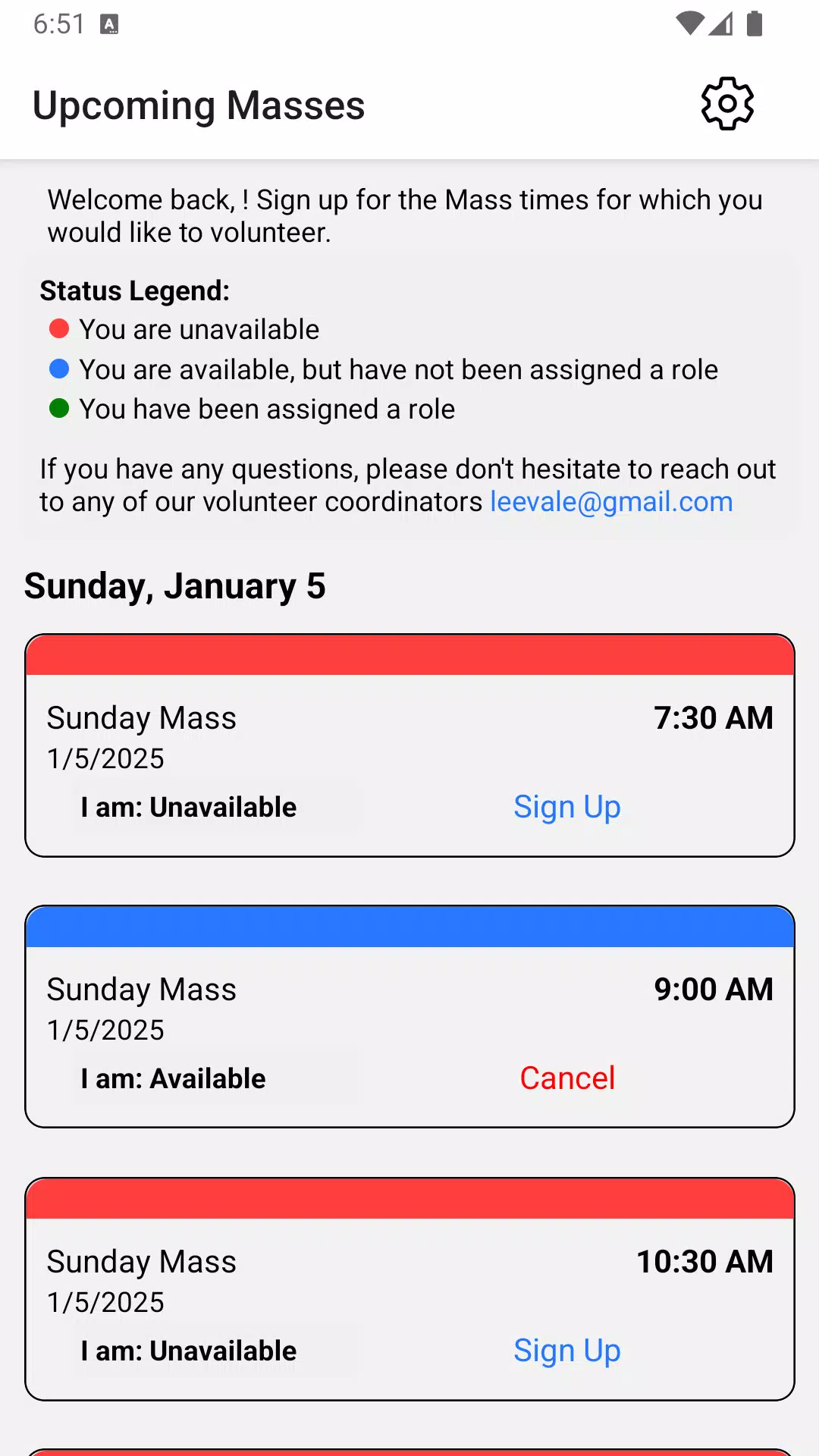
Task: Open the leevale@gmail.com coordinator email link
Action: pyautogui.click(x=611, y=502)
